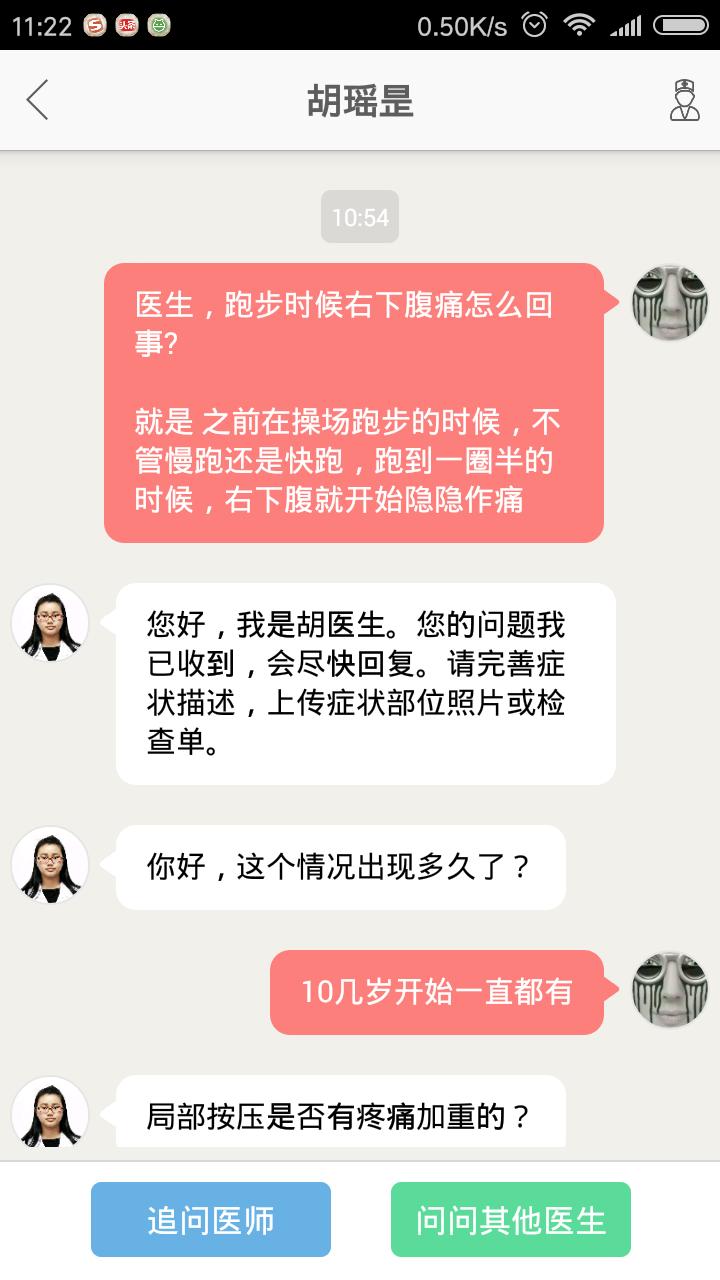Open the doctor's avatar photo
The width and height of the screenshot is (720, 1280).
(x=50, y=622)
